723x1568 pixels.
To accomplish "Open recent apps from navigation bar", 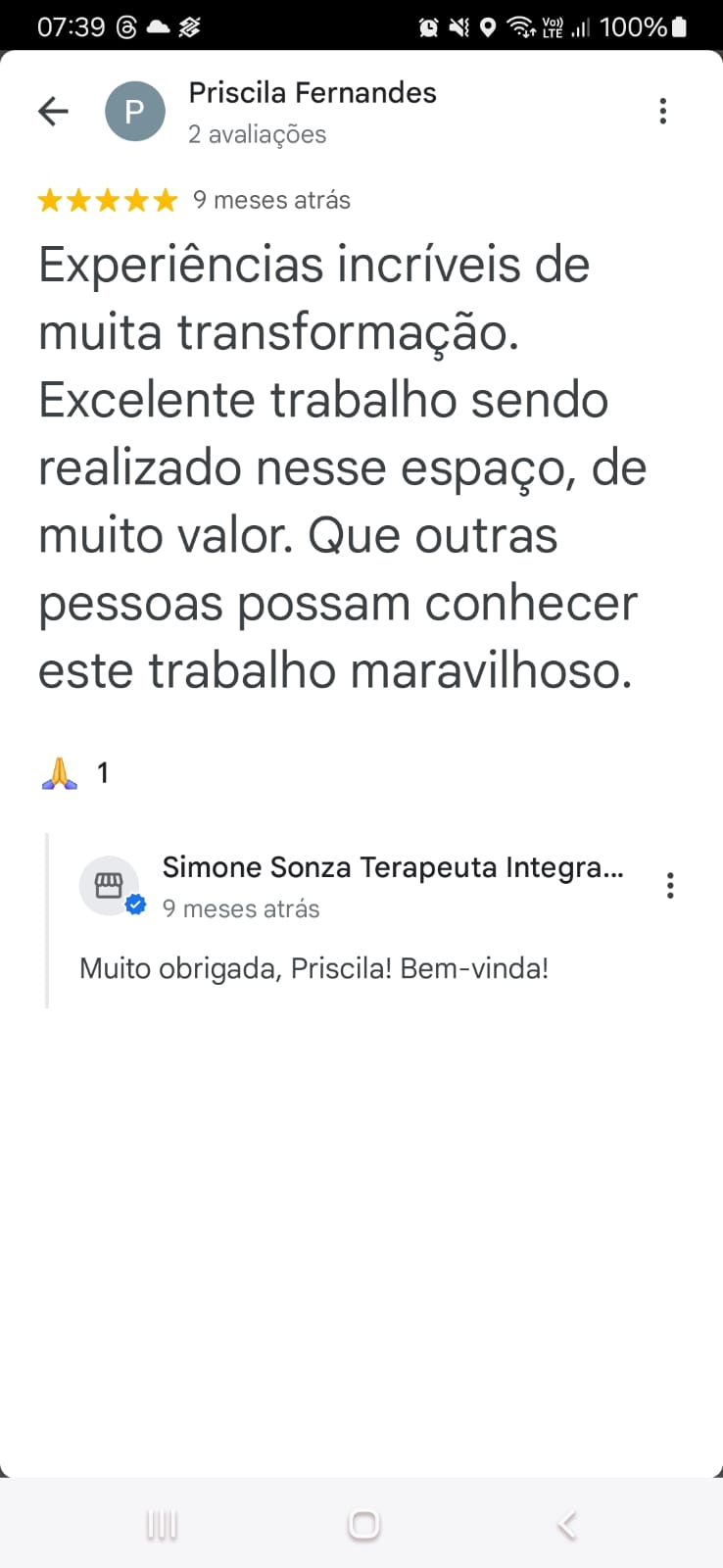I will (x=162, y=1525).
